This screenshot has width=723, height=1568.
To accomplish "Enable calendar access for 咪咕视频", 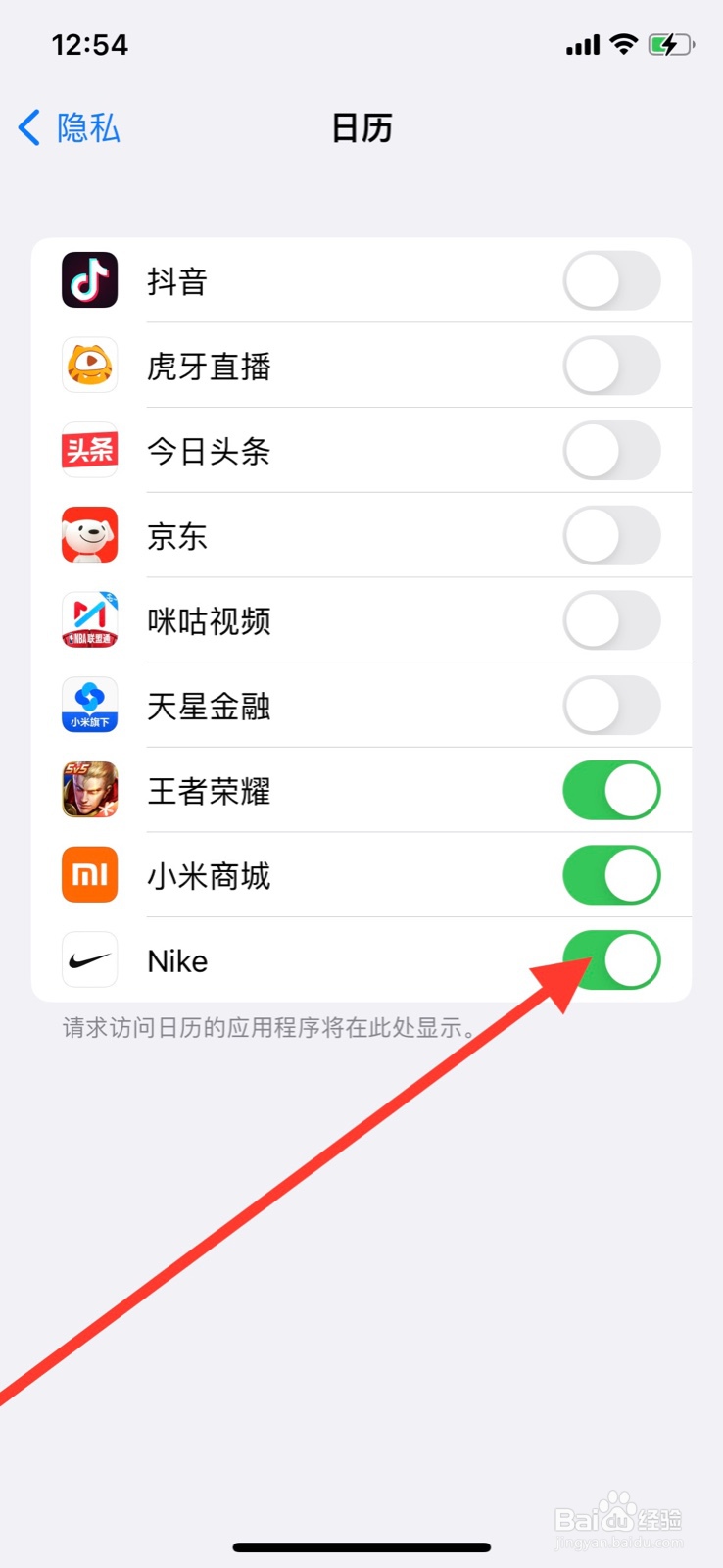I will (x=611, y=620).
